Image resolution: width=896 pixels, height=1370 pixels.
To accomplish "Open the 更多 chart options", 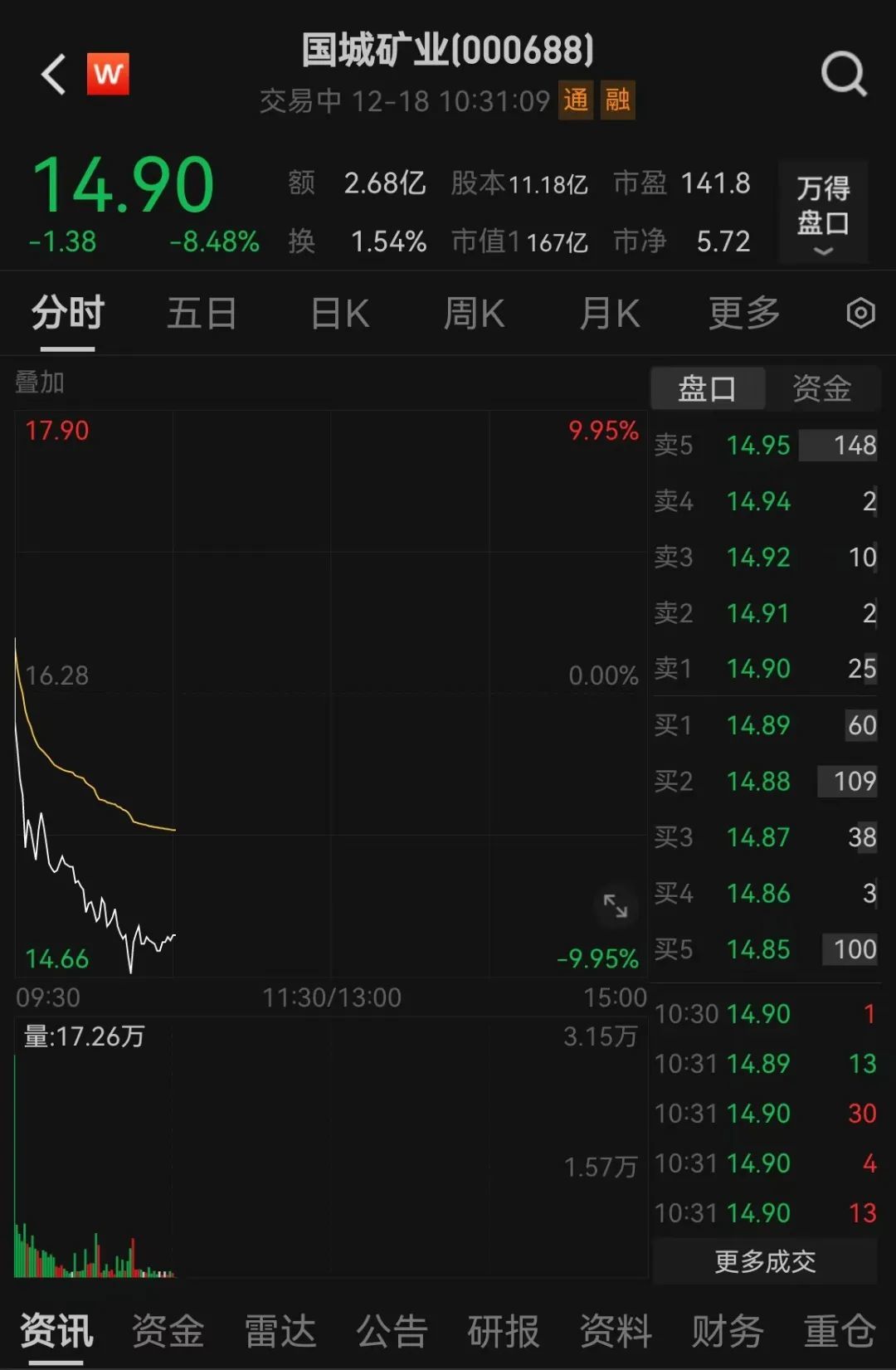I will [x=744, y=314].
